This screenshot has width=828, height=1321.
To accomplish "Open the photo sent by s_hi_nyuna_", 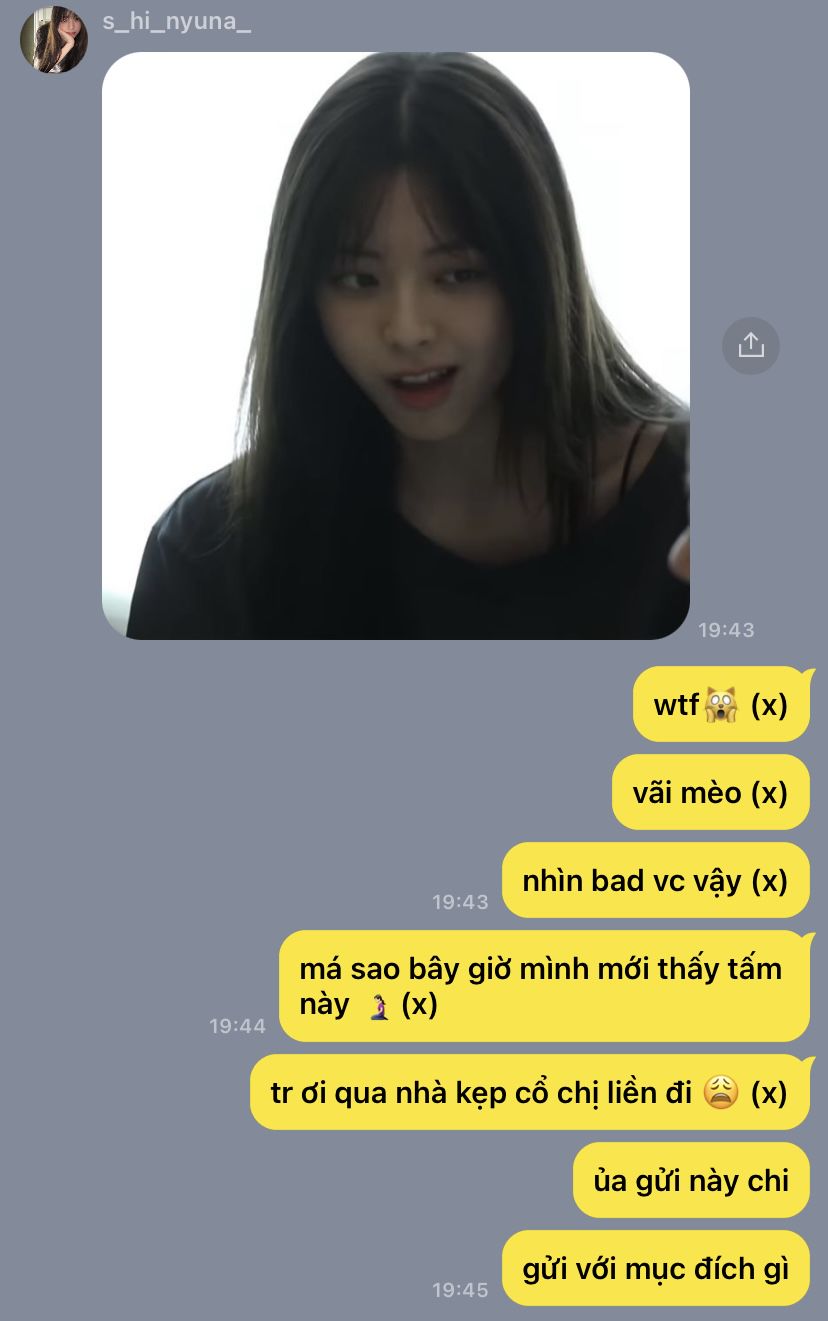I will click(x=396, y=346).
